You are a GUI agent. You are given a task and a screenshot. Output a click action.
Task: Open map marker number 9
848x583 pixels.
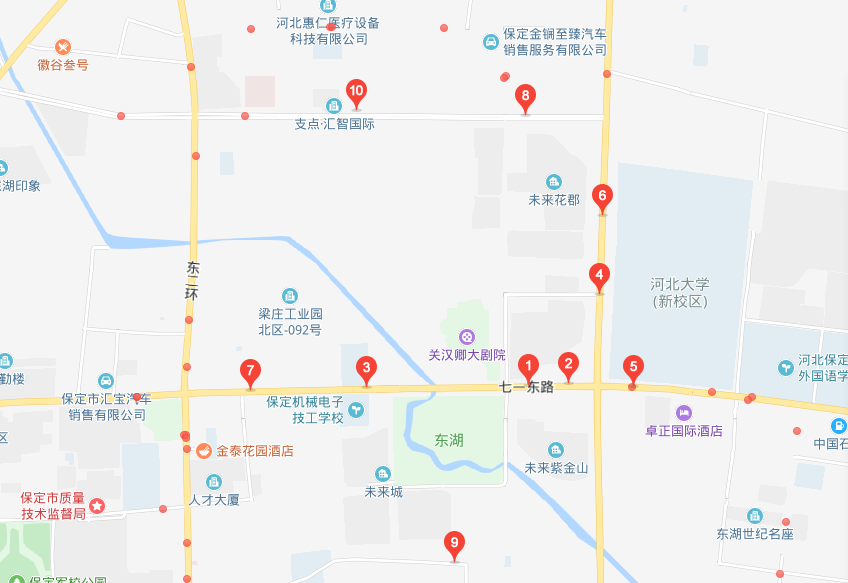coord(454,545)
